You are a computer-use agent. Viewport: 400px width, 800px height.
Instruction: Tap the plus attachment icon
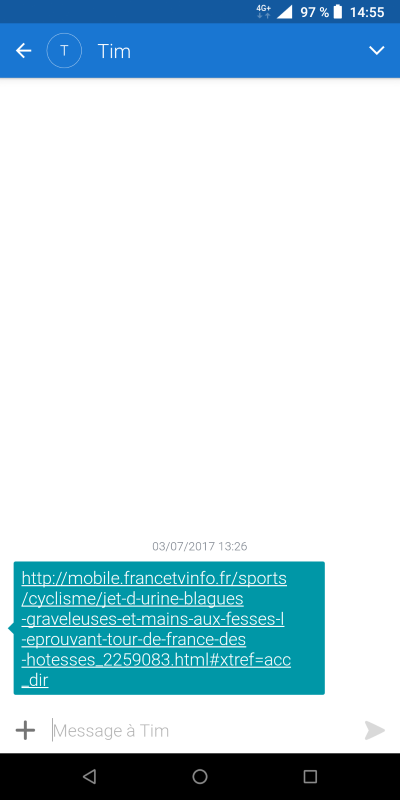click(25, 731)
